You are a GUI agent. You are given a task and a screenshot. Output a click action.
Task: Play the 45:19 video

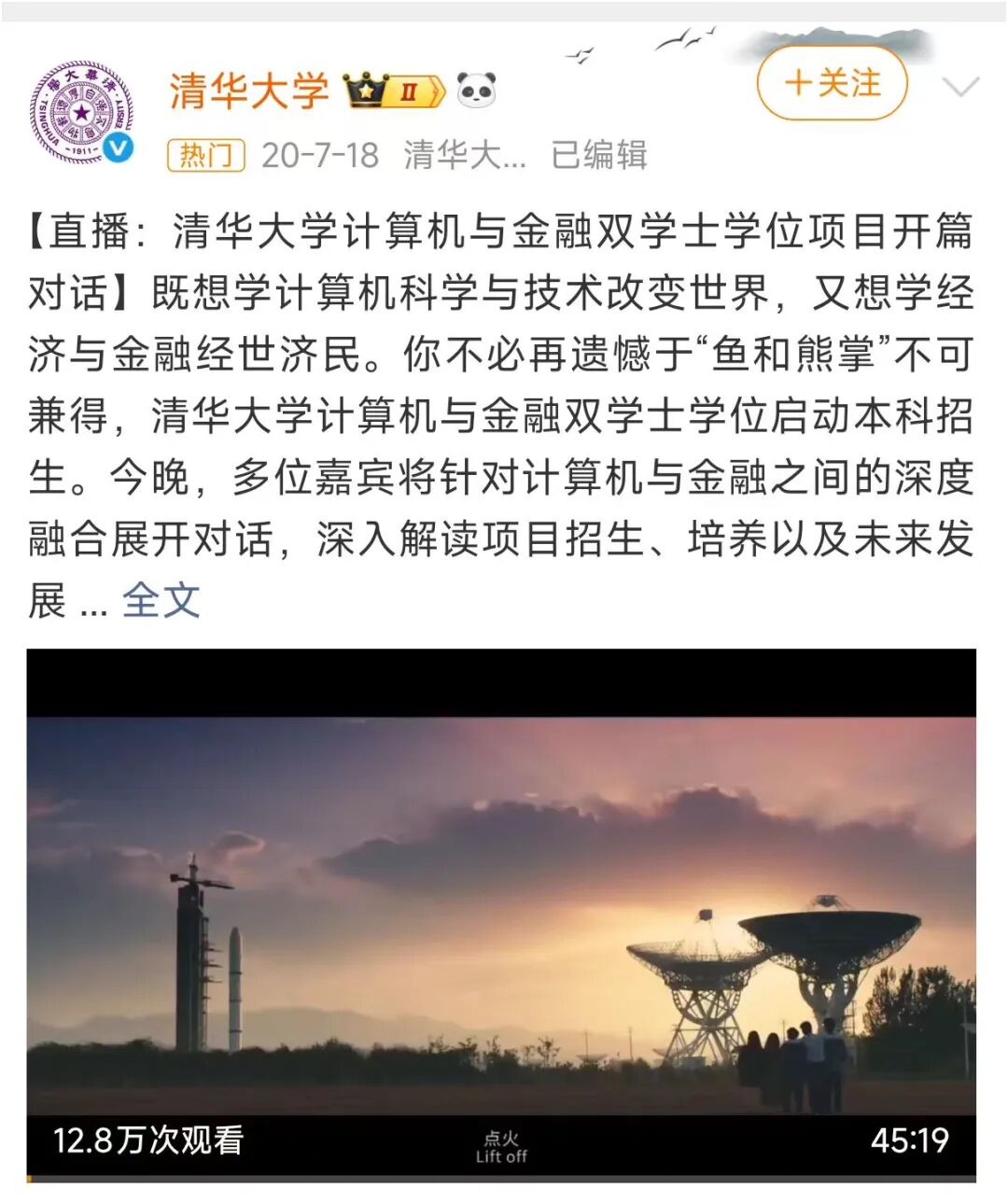(501, 913)
